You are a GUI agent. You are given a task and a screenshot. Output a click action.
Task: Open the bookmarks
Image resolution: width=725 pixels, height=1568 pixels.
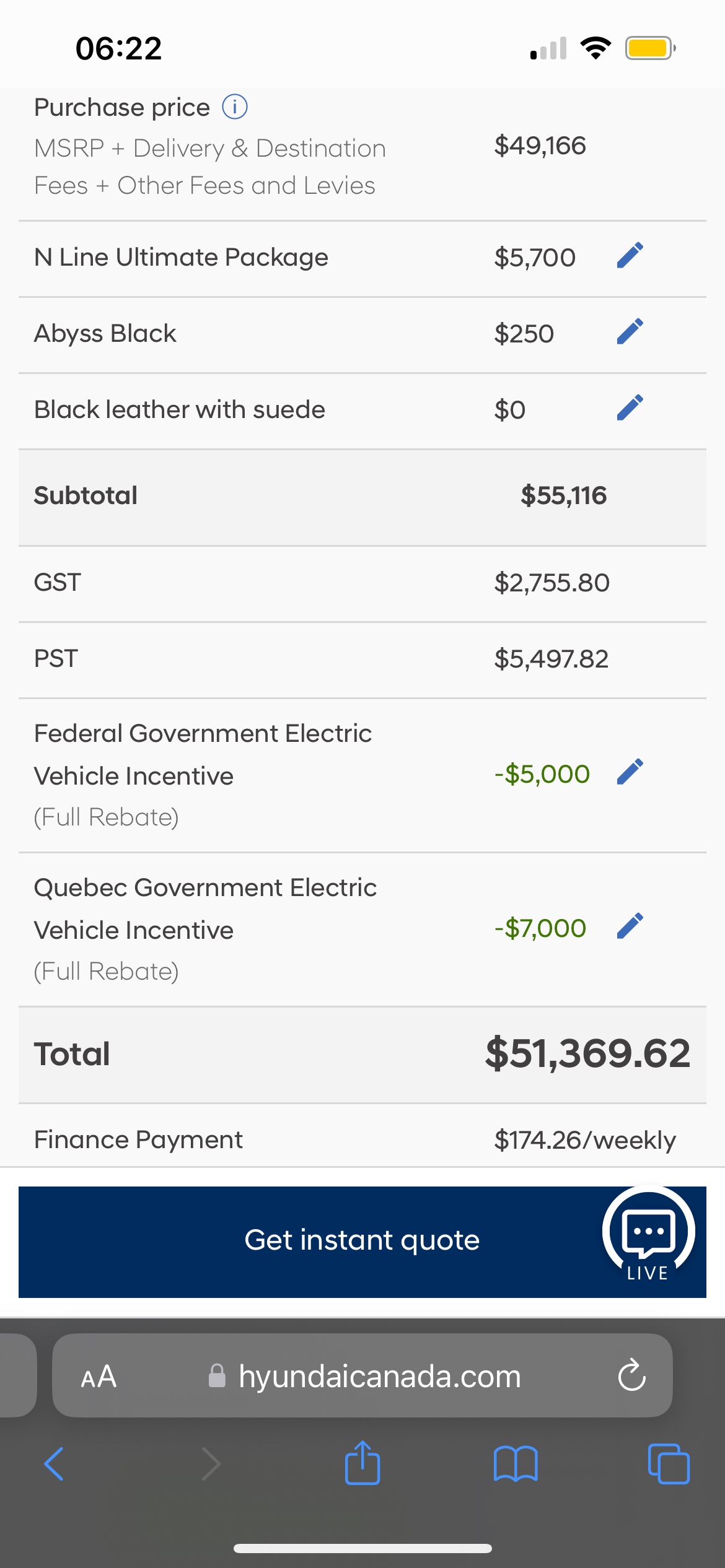pos(516,1464)
